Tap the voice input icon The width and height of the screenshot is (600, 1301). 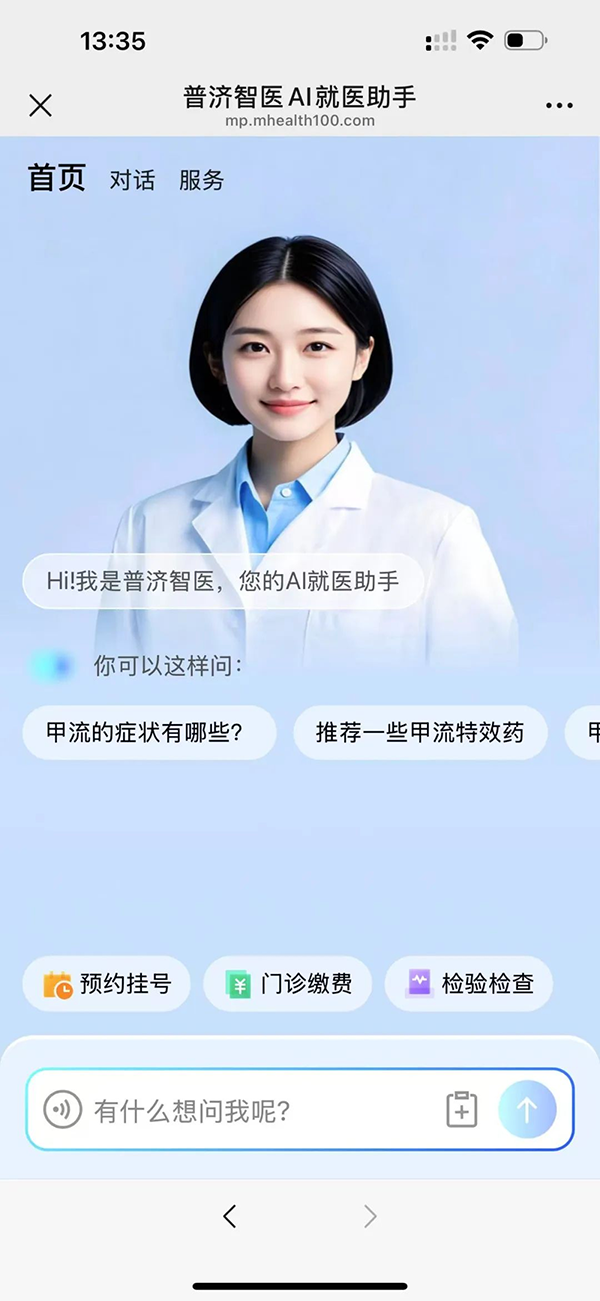(x=62, y=1109)
